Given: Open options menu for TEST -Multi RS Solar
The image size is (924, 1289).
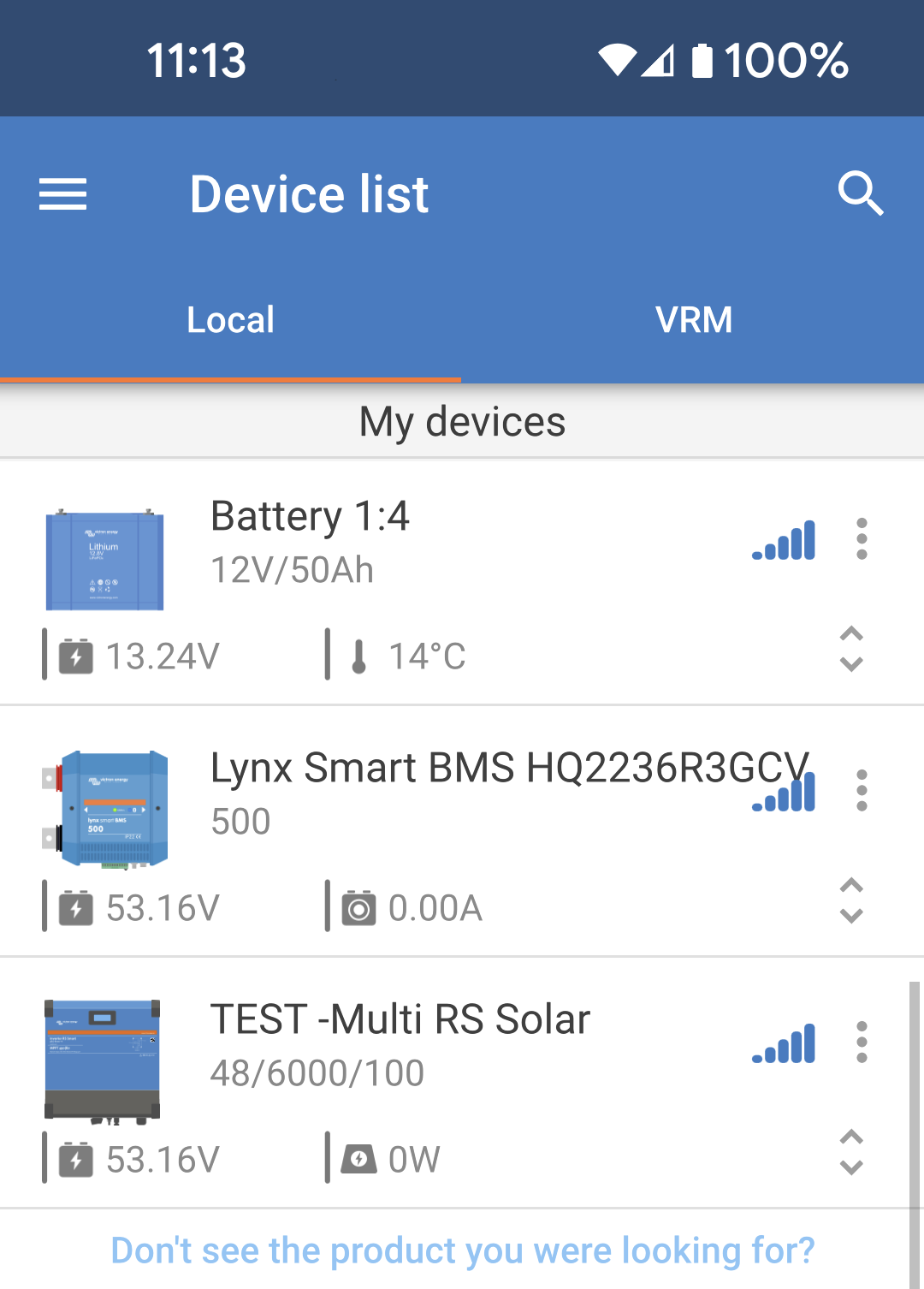Looking at the screenshot, I should [x=861, y=1042].
